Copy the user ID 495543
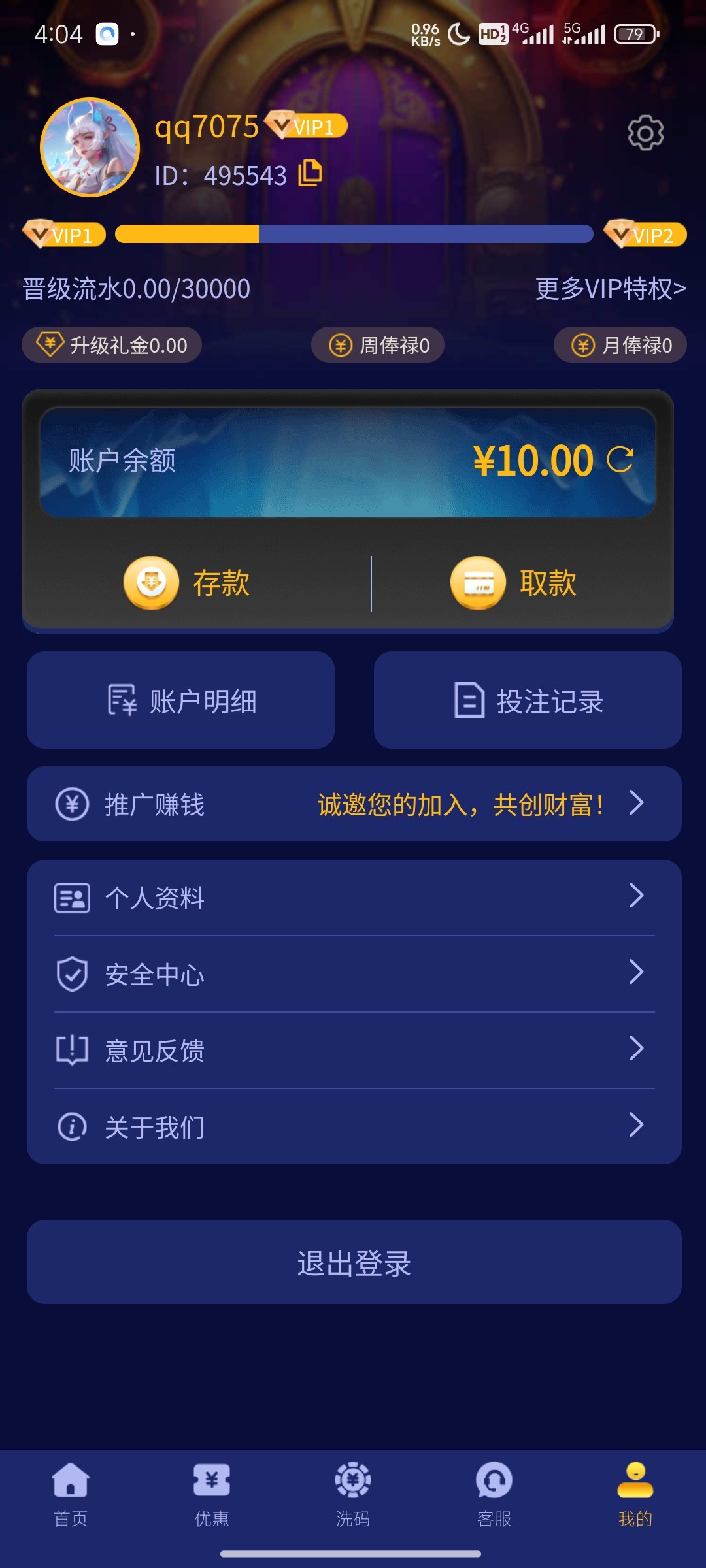This screenshot has width=706, height=1568. [311, 173]
